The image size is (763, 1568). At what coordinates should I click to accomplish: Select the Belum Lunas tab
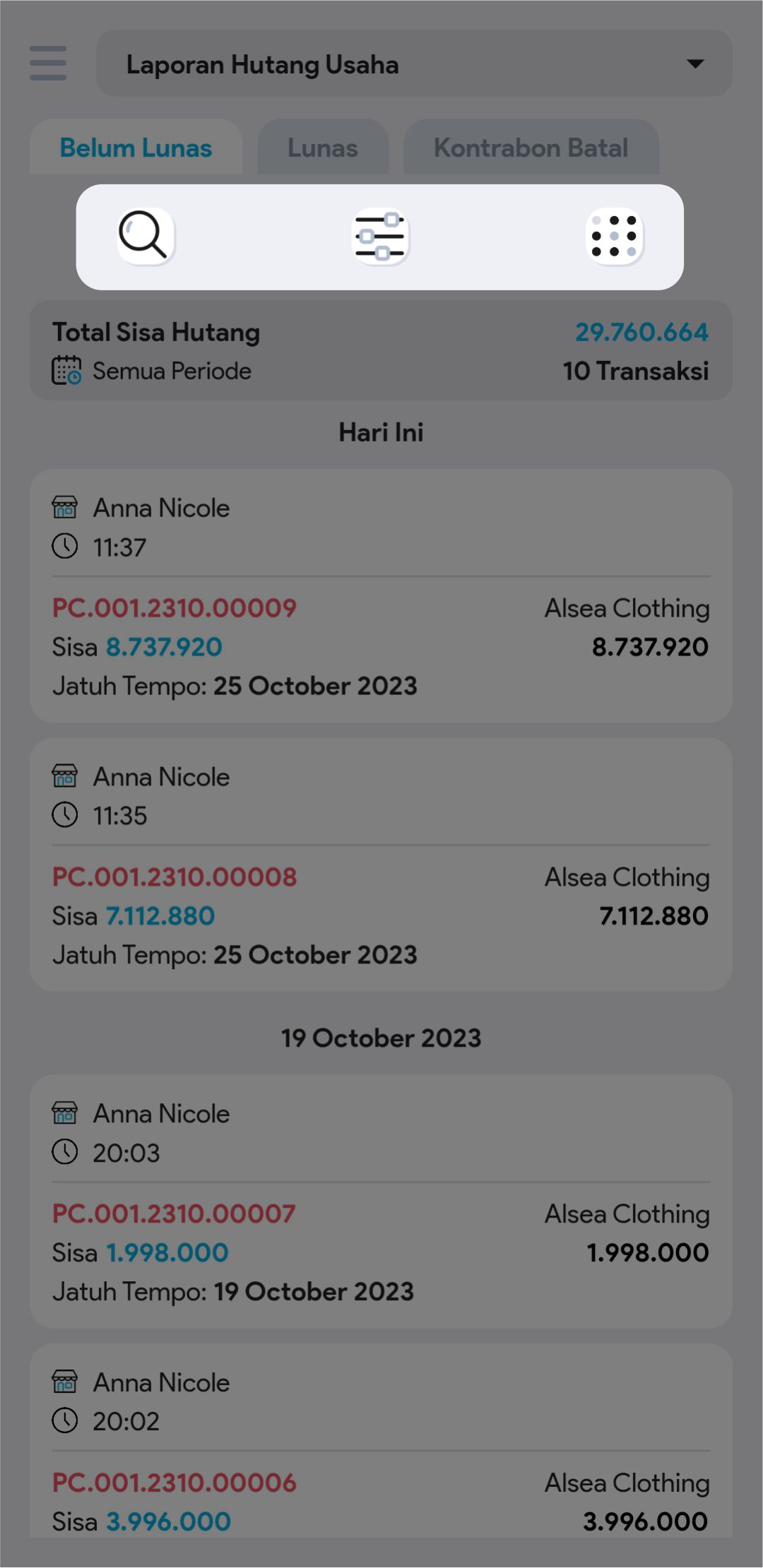coord(136,148)
